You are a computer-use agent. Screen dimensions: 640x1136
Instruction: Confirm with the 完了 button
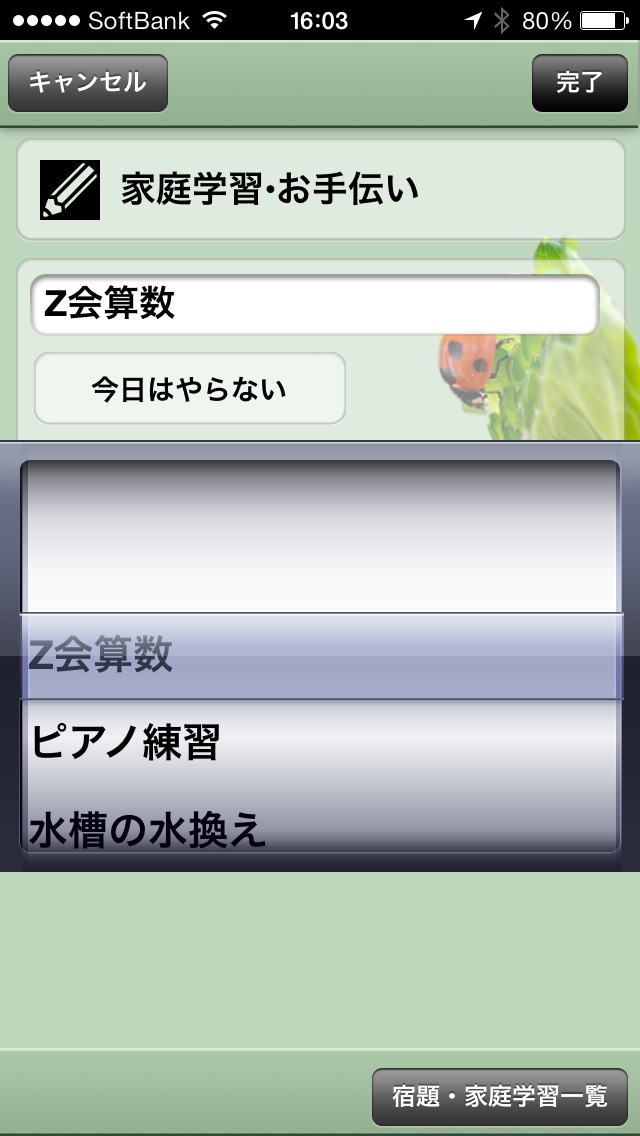pos(579,83)
